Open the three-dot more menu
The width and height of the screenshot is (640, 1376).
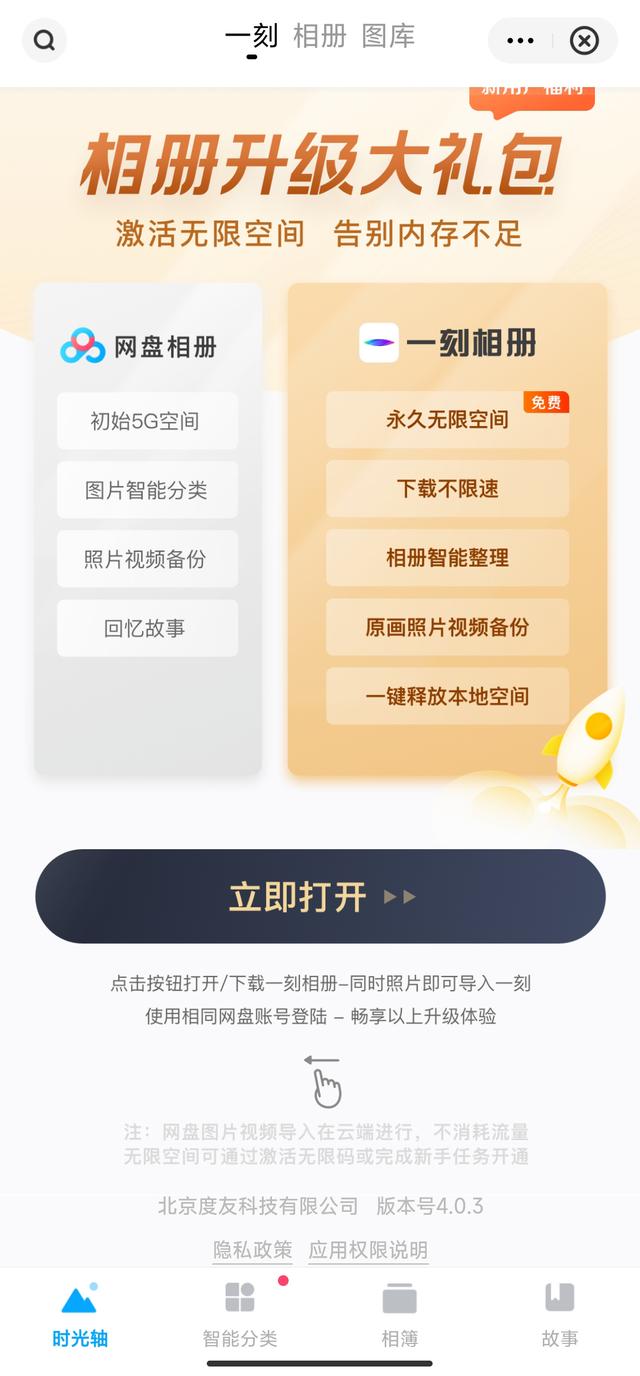[520, 41]
